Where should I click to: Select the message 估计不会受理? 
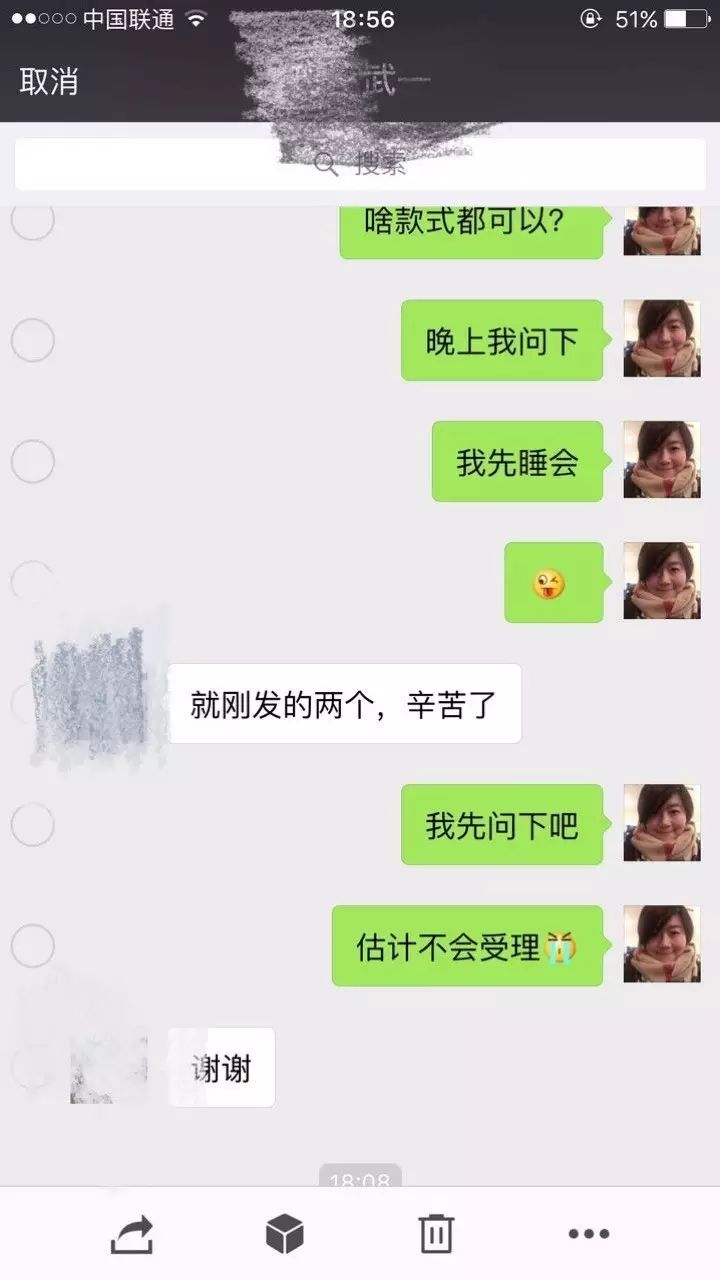pos(32,946)
